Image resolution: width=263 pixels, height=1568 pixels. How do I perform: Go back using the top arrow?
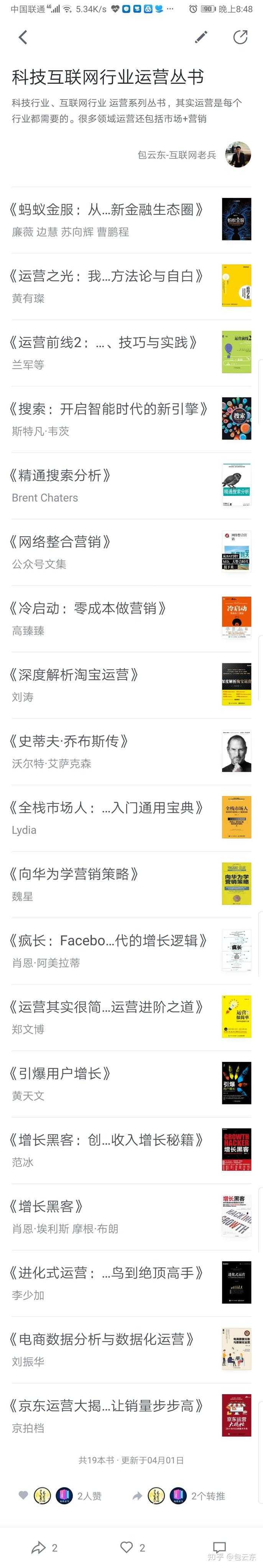pyautogui.click(x=23, y=38)
